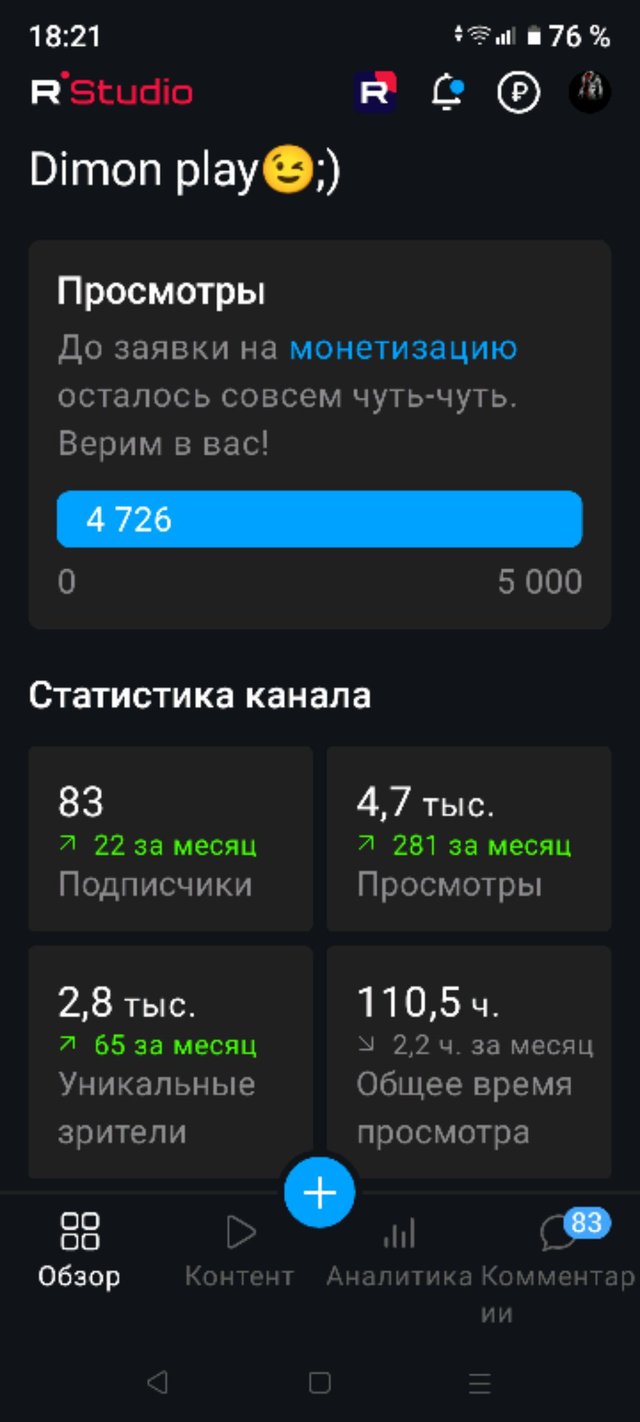Select the Обзор tab
Viewport: 640px width, 1422px height.
pos(79,1250)
